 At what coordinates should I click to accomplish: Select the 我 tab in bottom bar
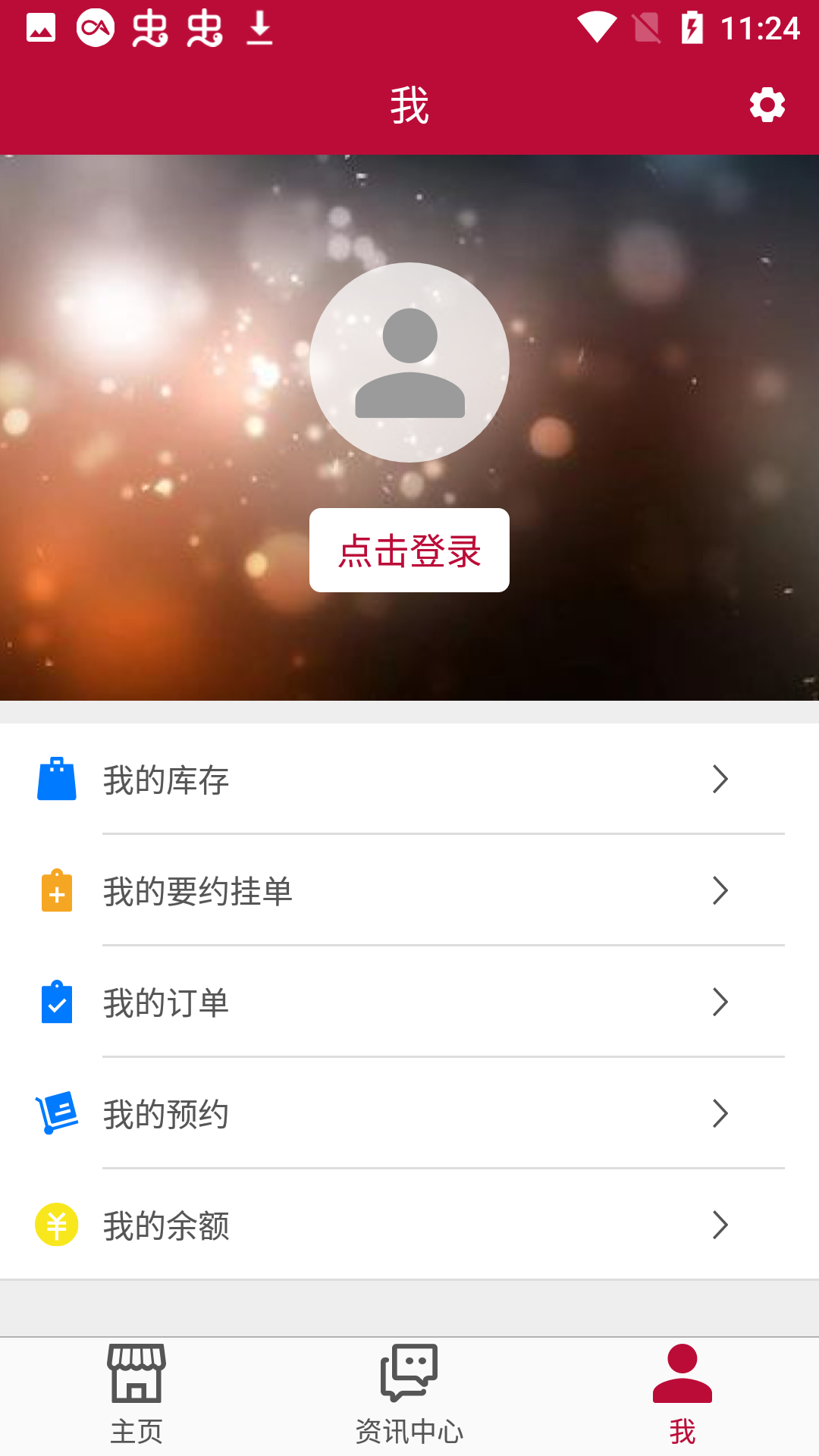coord(682,1395)
